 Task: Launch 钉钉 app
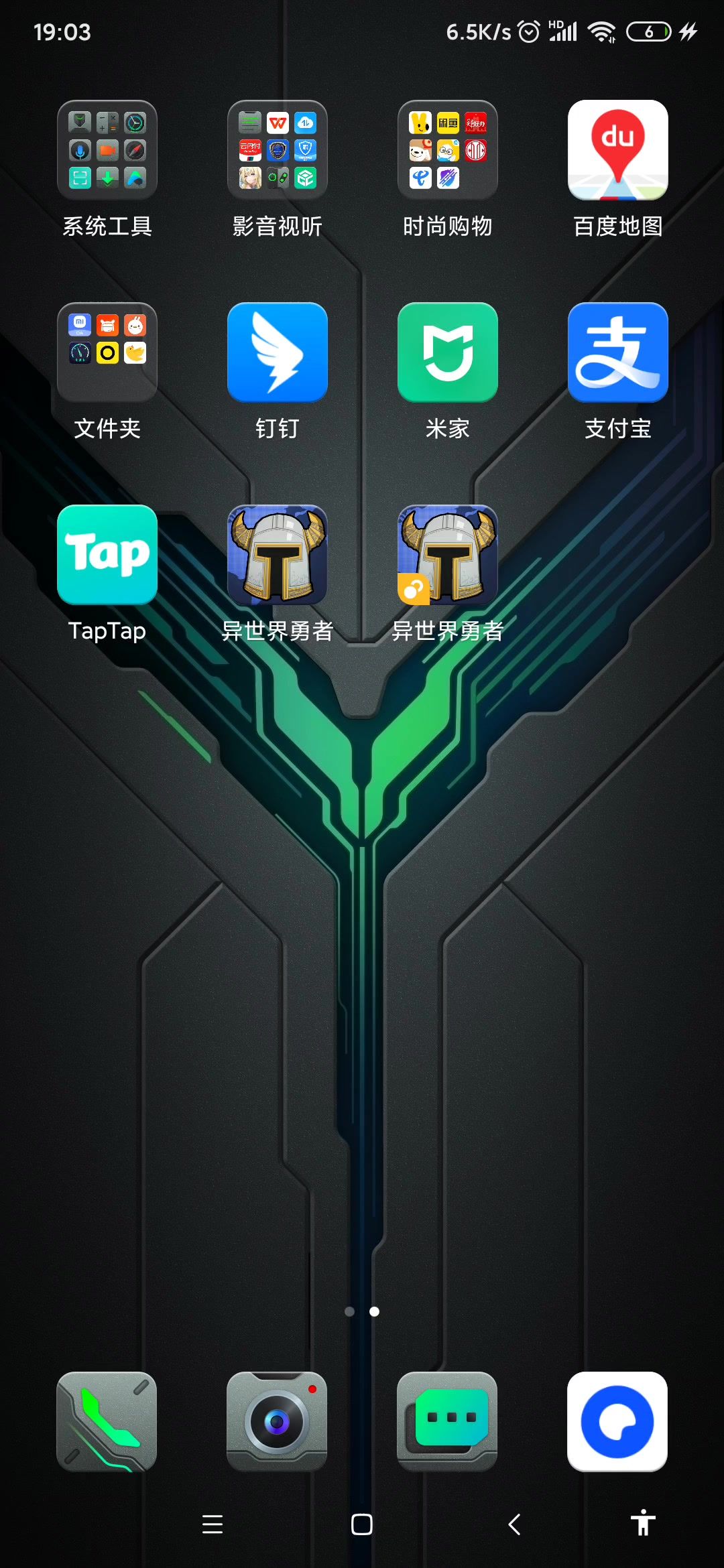point(278,352)
